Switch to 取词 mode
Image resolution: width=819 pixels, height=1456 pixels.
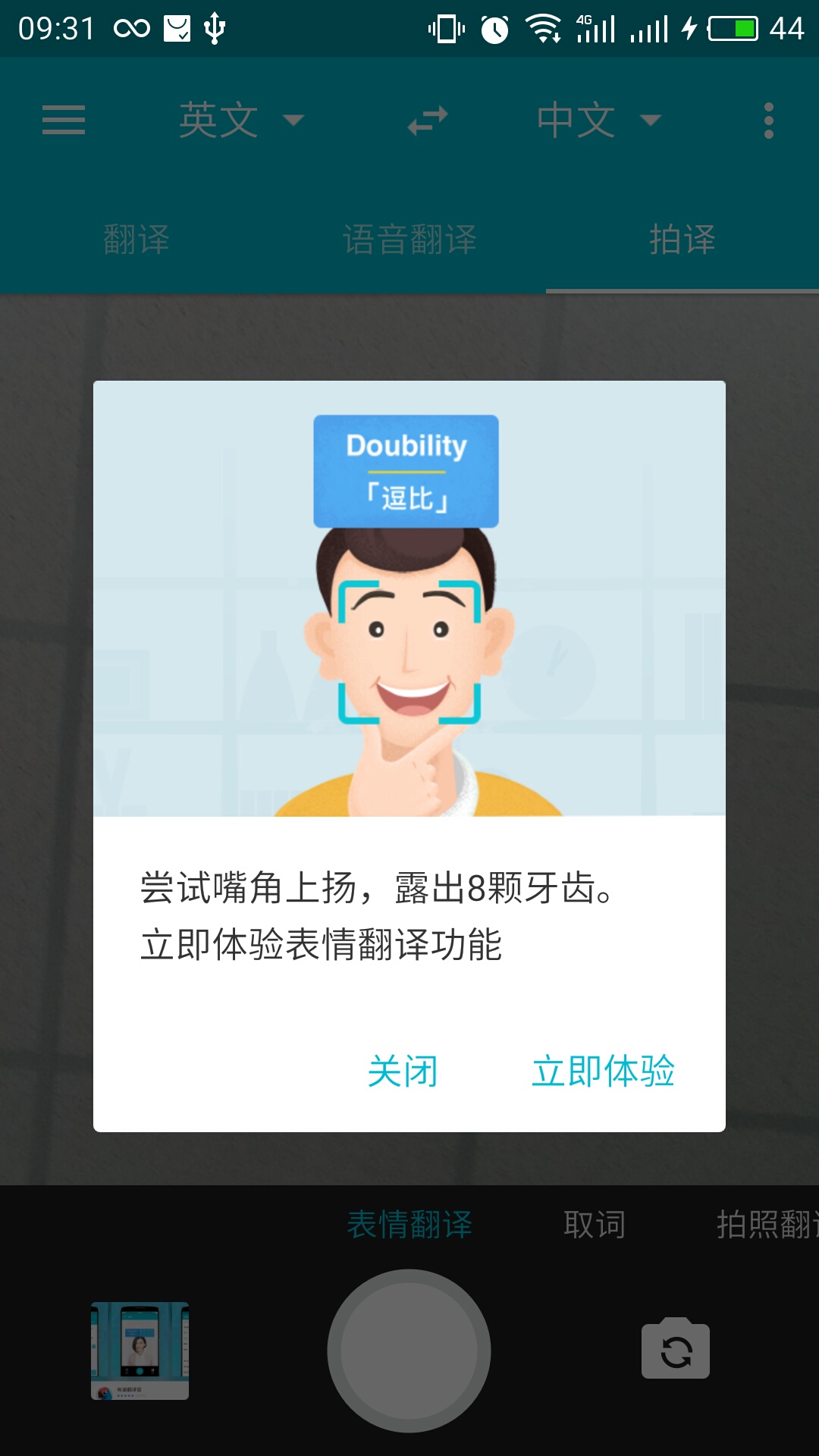pos(595,1223)
